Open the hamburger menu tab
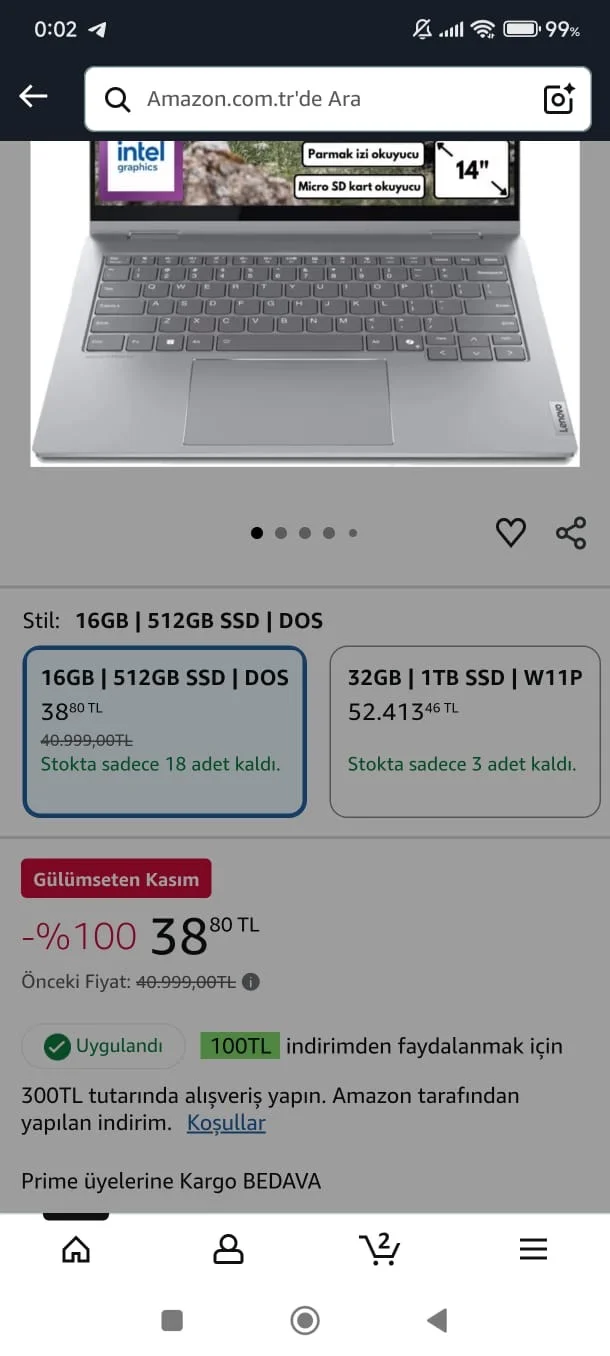 pyautogui.click(x=533, y=1249)
